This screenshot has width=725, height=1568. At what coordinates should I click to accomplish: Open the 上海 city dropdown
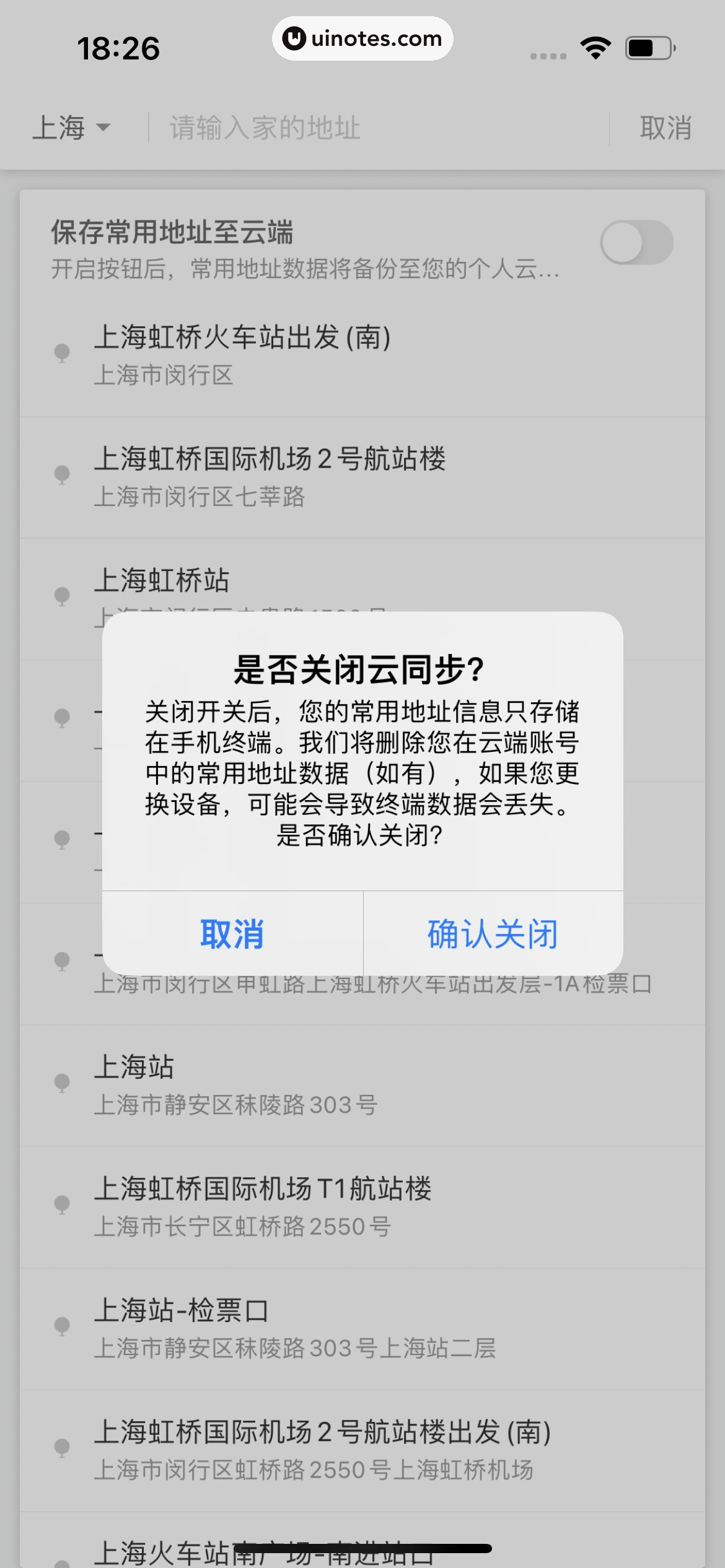(x=71, y=128)
